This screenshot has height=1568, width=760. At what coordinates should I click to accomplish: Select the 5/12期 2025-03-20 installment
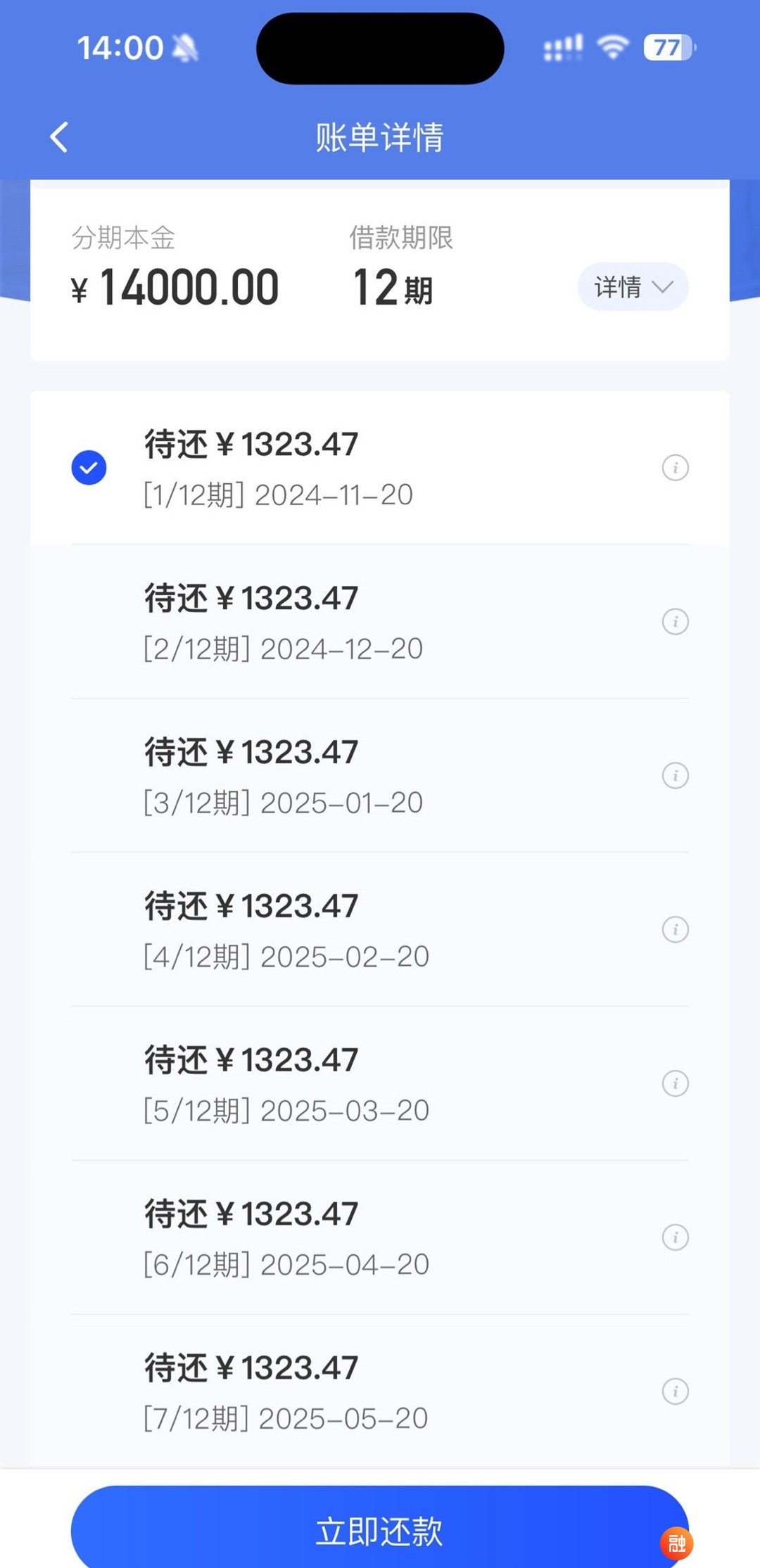pos(380,1084)
